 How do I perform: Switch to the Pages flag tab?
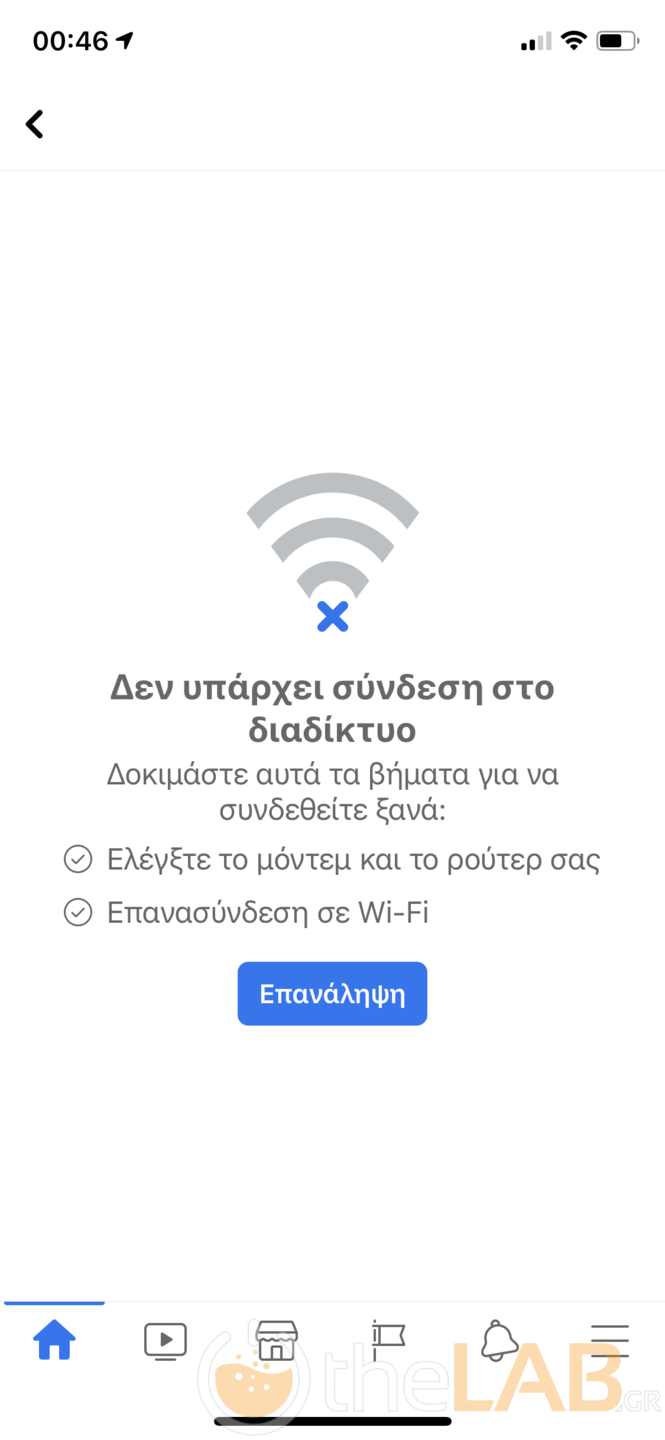[388, 1340]
